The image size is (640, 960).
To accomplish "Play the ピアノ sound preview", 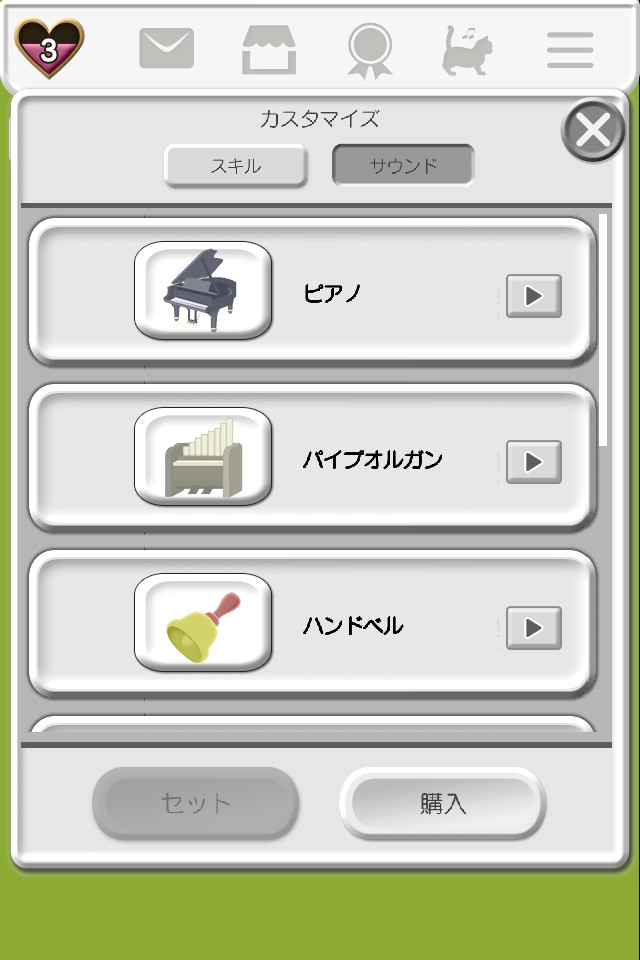I will point(533,296).
